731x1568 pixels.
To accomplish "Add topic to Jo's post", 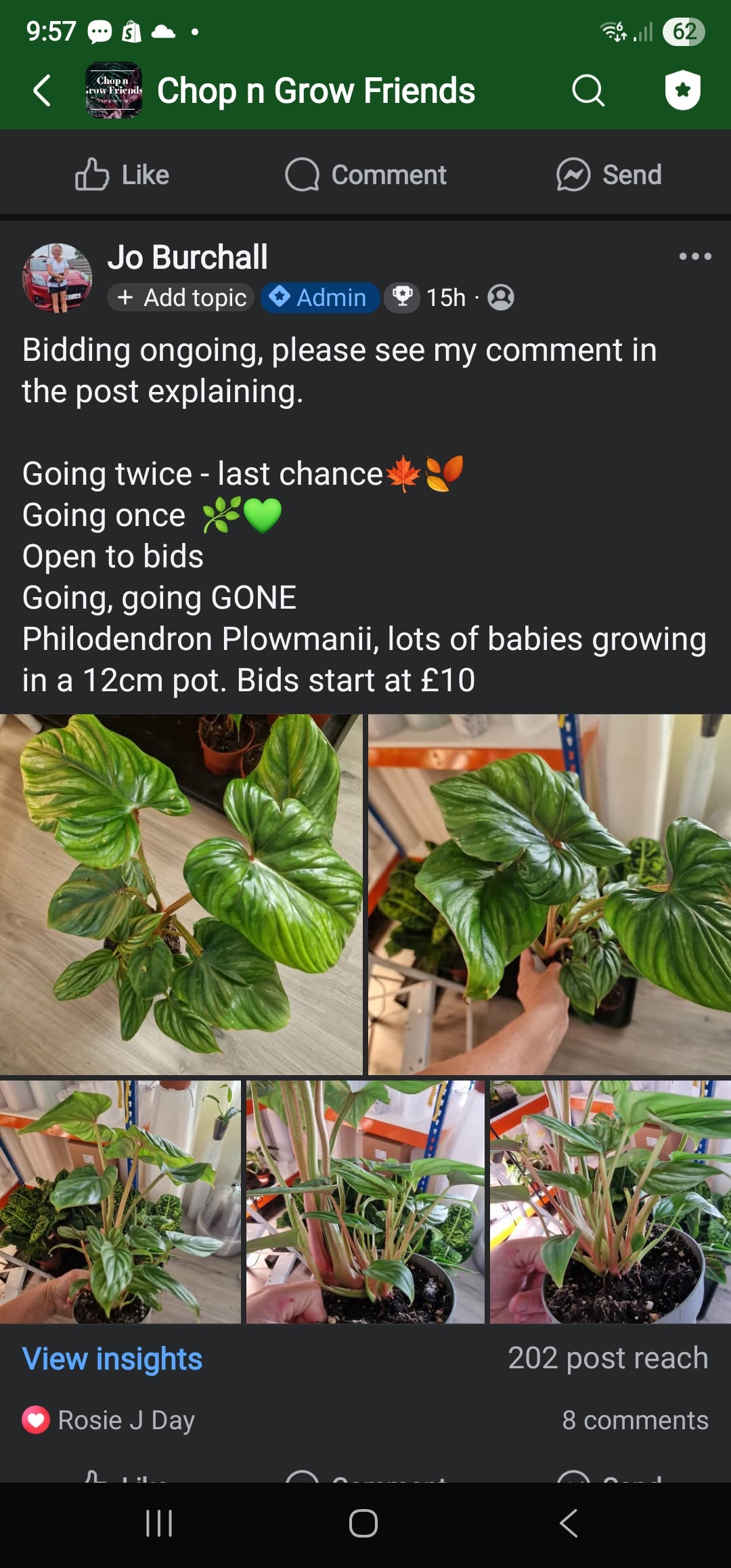I will (181, 297).
